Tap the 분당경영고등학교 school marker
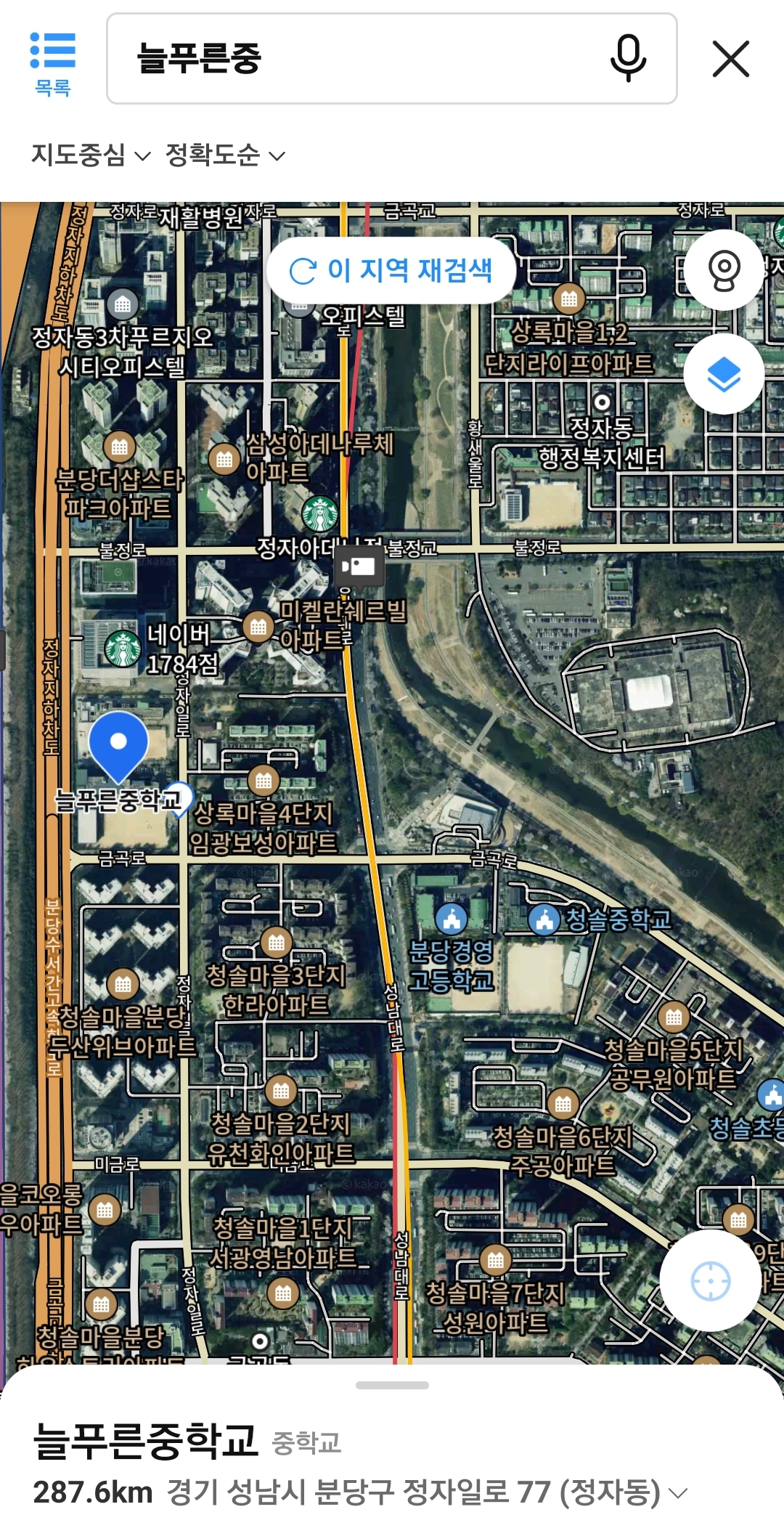Viewport: 784px width, 1536px height. 452,919
